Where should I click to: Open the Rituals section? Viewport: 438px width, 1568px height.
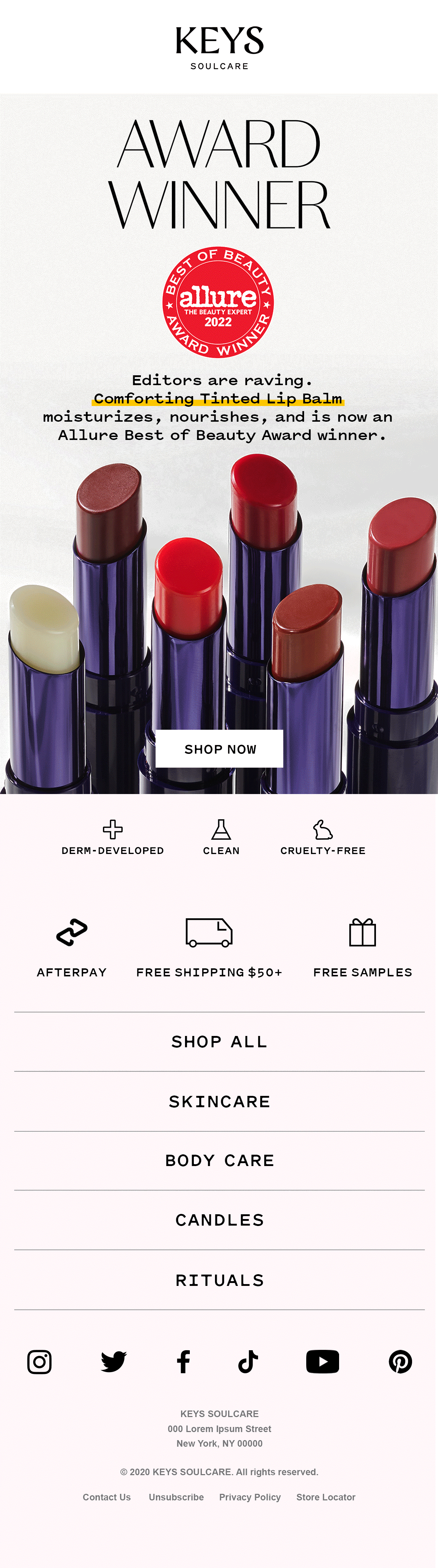[220, 1279]
